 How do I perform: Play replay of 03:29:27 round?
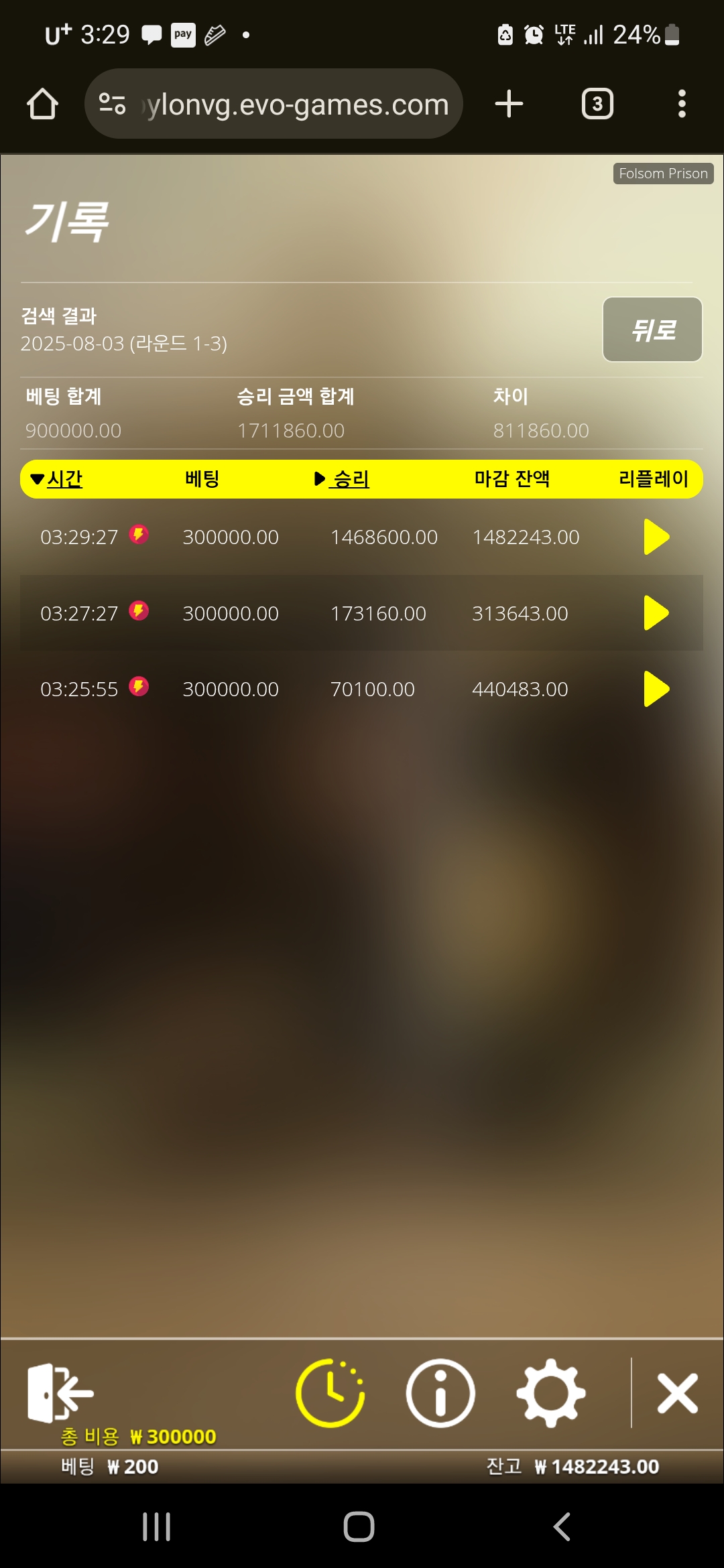click(656, 537)
